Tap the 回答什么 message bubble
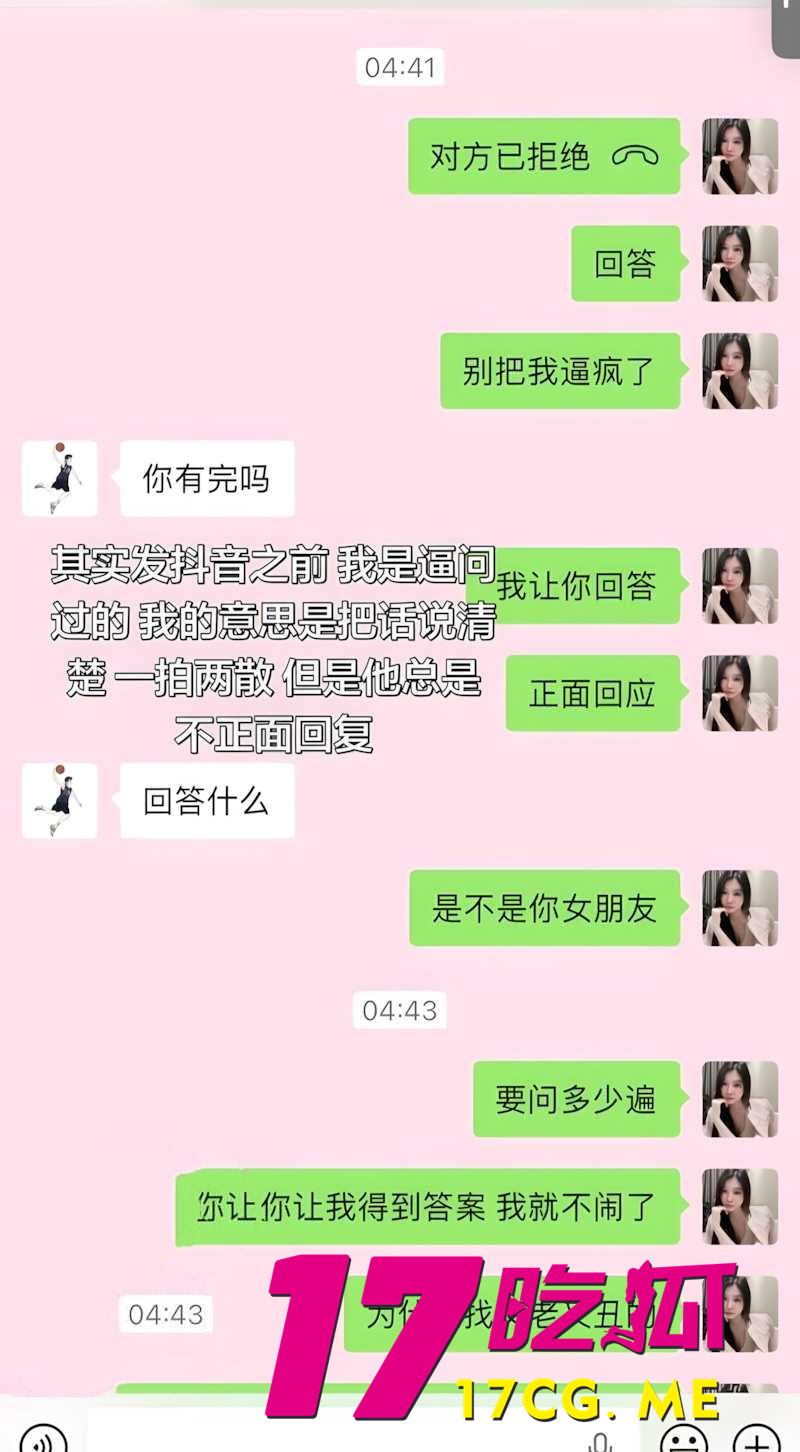The height and width of the screenshot is (1452, 800). coord(206,801)
